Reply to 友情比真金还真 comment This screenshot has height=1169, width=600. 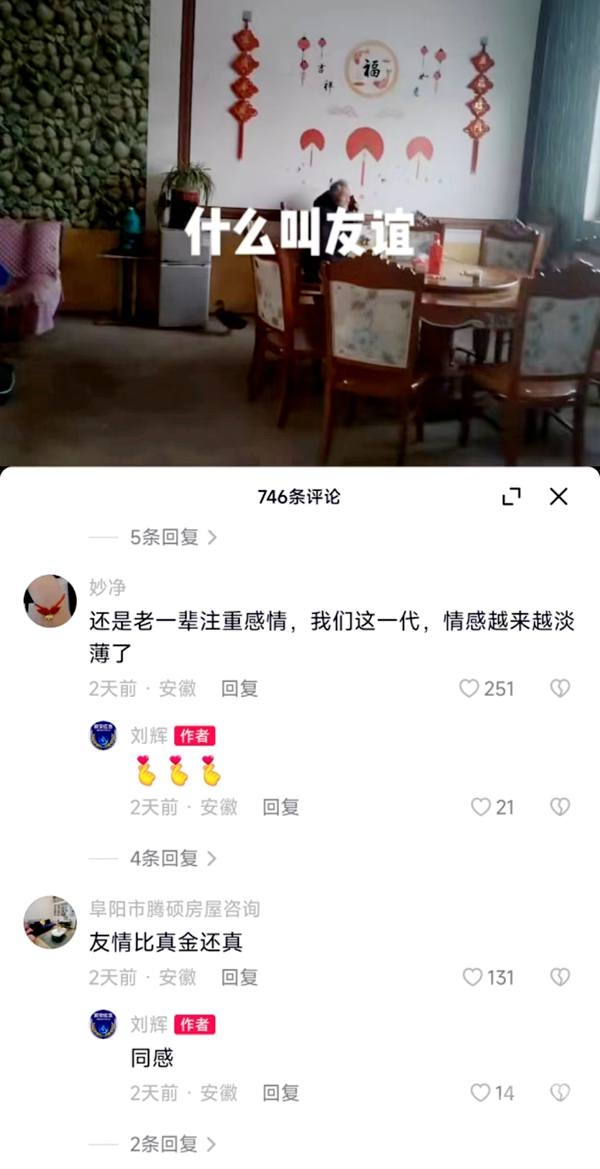coord(239,977)
